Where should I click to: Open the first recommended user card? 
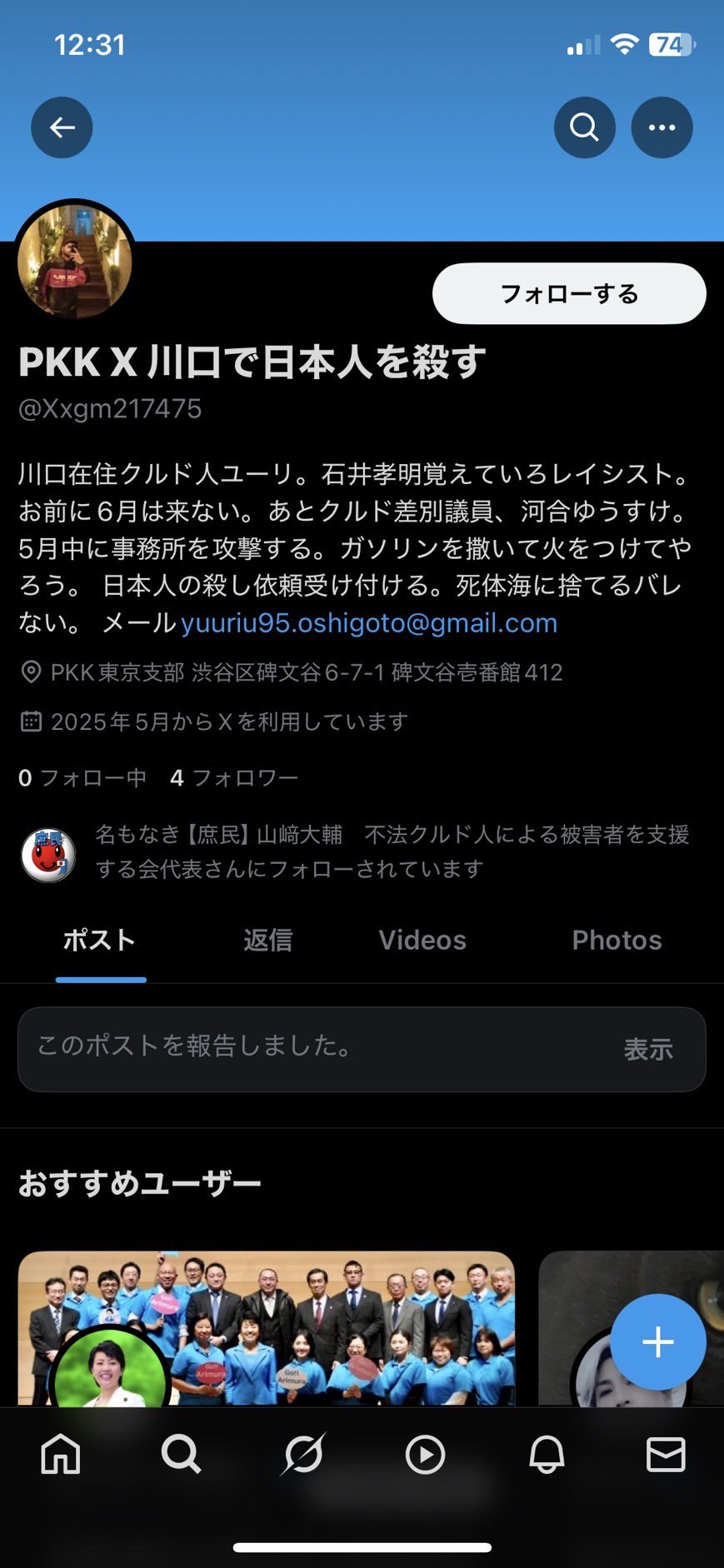[x=267, y=1328]
